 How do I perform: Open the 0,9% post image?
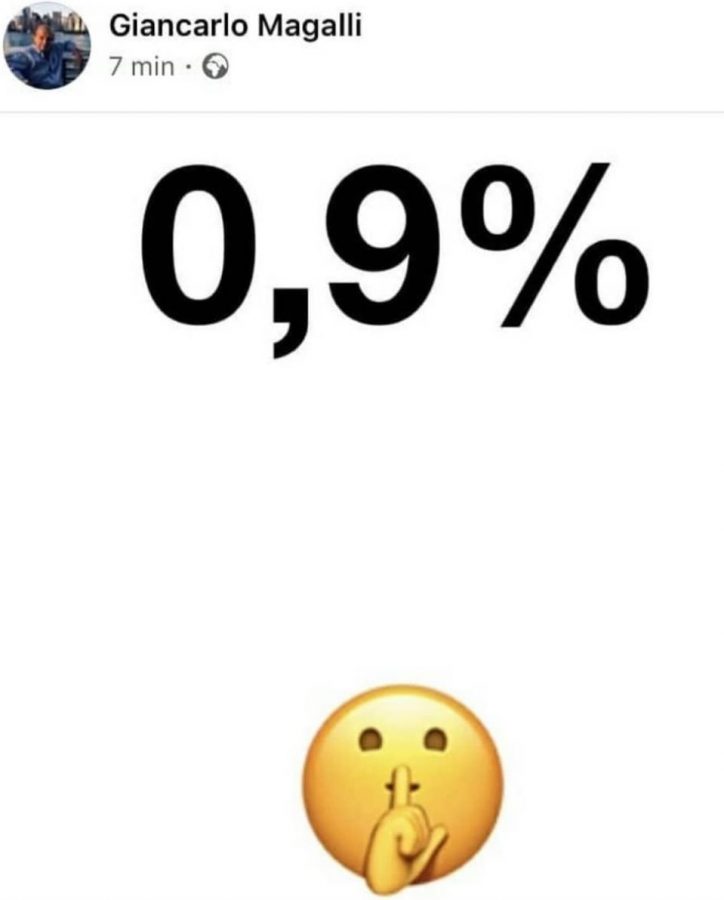[x=362, y=500]
